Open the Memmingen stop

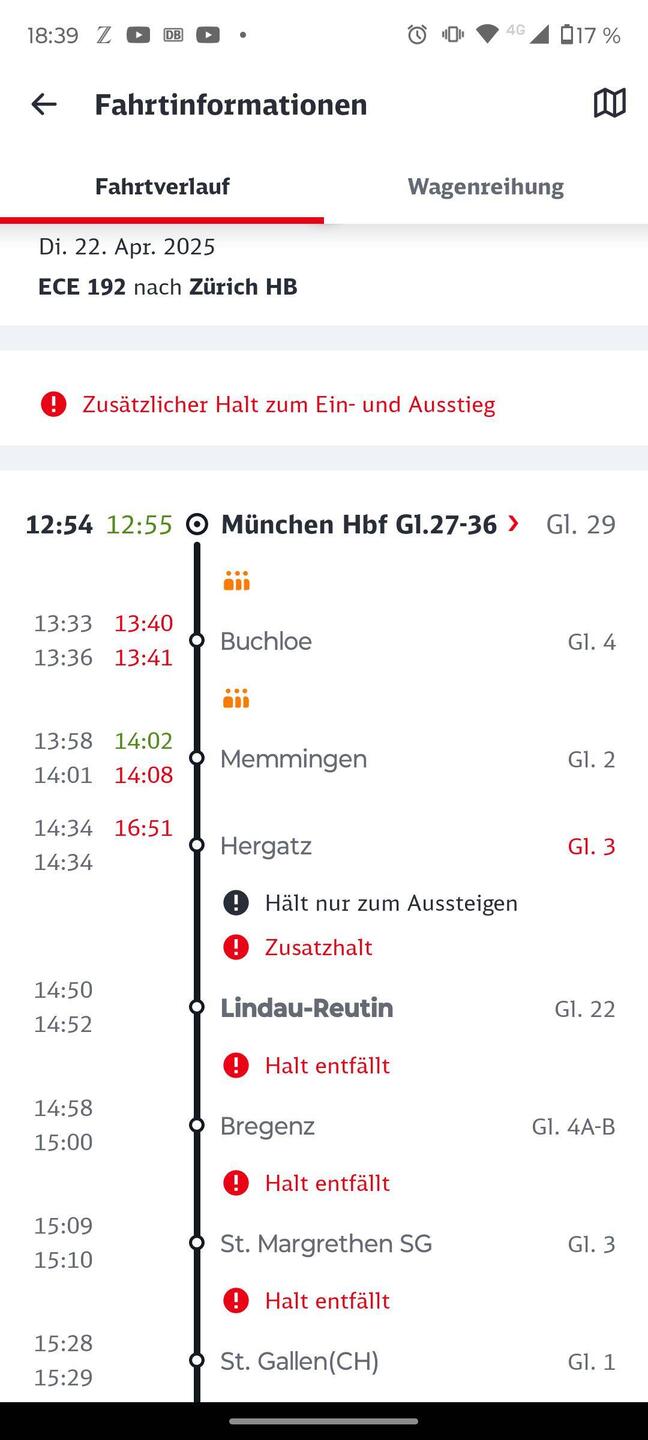coord(293,759)
